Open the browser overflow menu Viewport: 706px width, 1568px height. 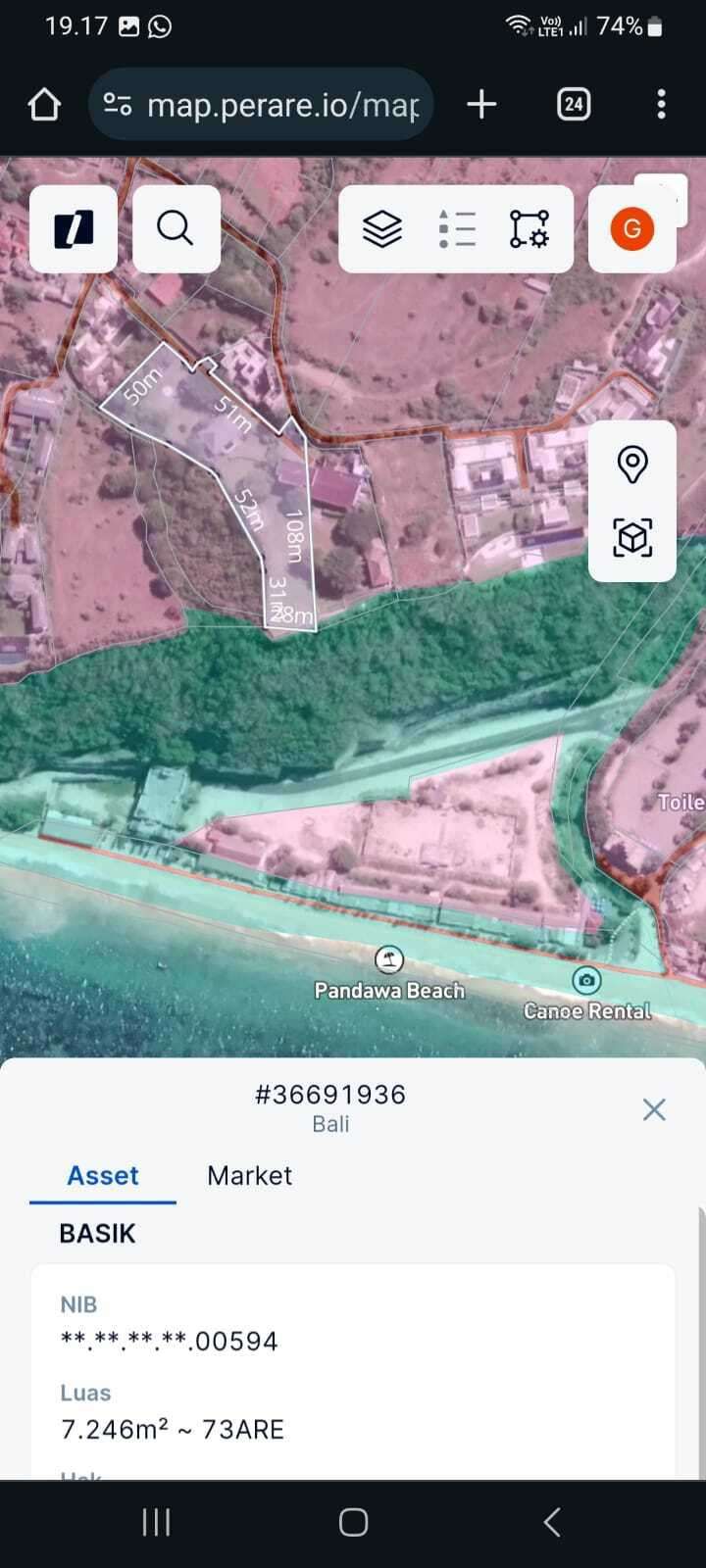point(662,104)
